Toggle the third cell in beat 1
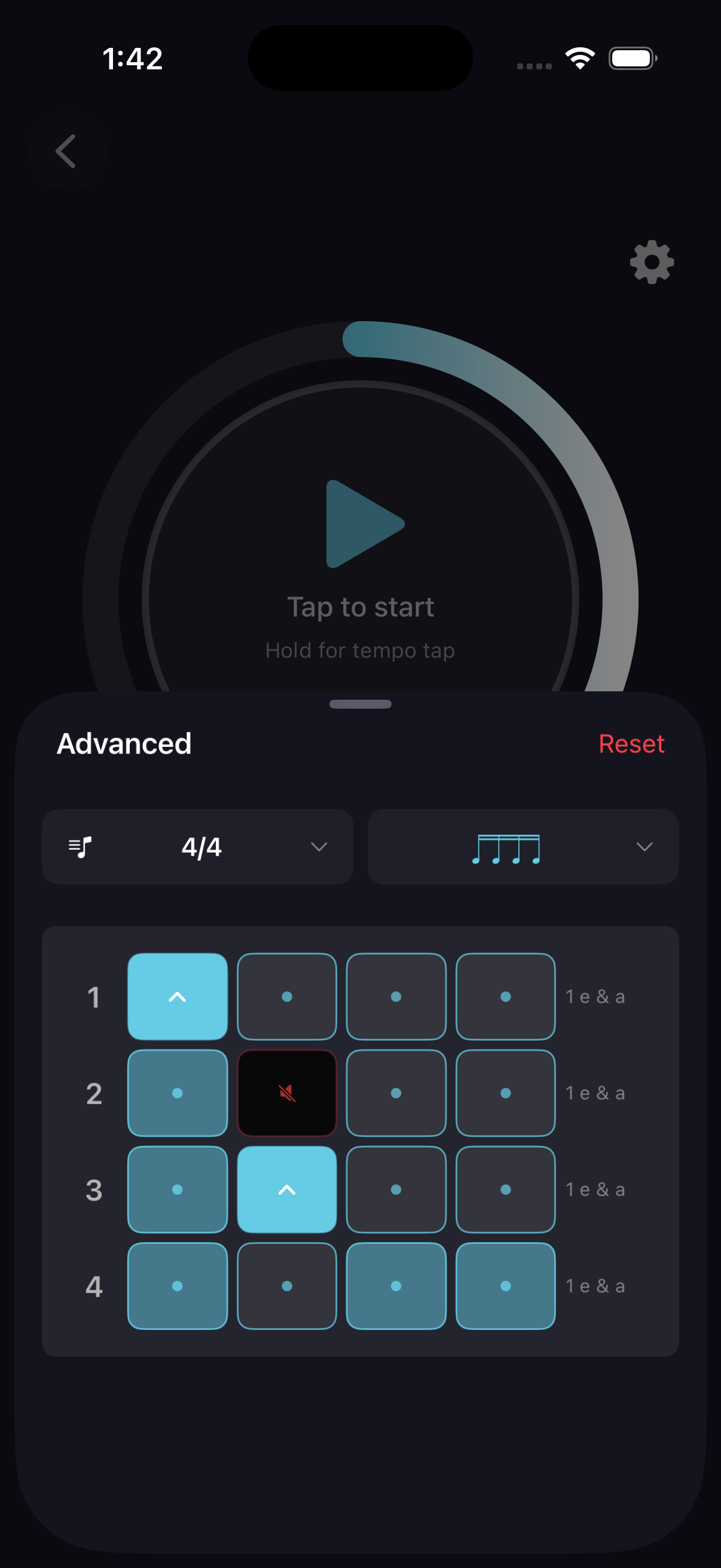The width and height of the screenshot is (721, 1568). [x=396, y=996]
